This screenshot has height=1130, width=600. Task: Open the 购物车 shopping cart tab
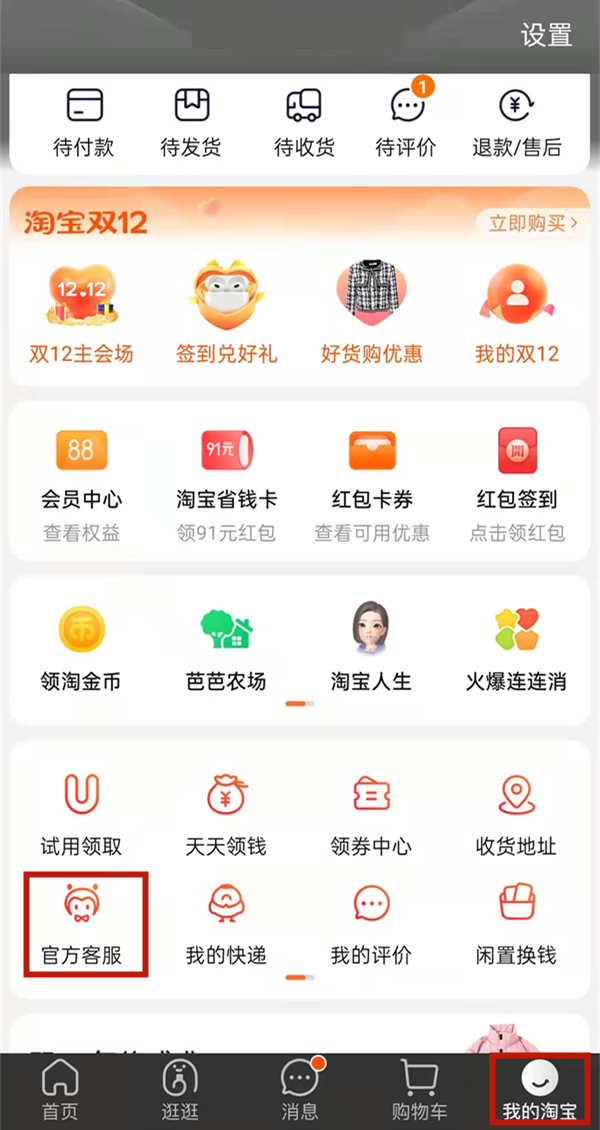(420, 1088)
